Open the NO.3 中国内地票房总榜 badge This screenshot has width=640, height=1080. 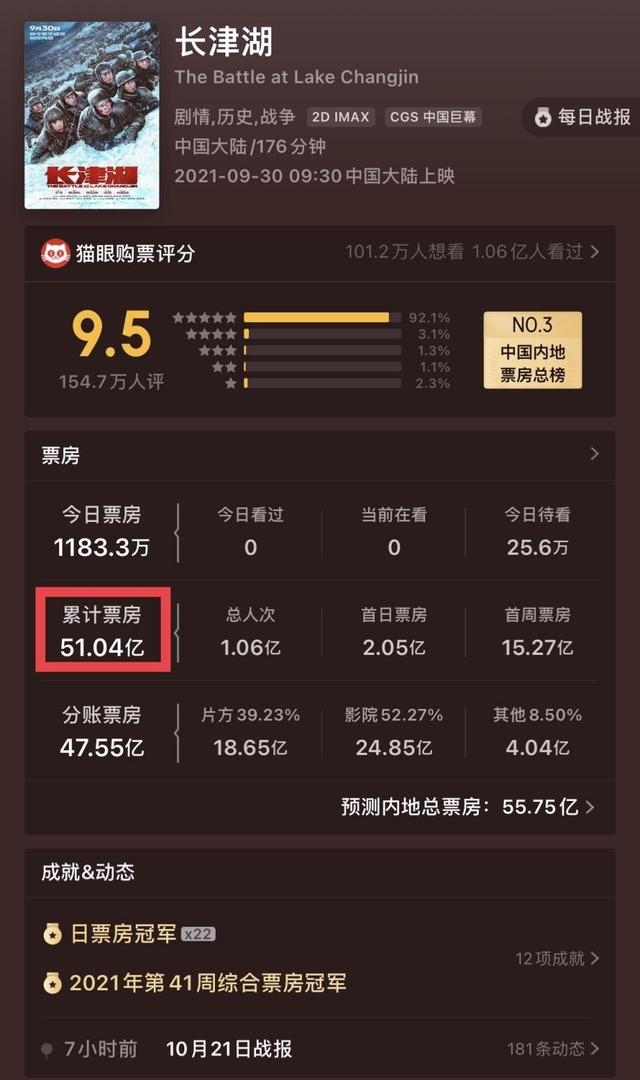pyautogui.click(x=532, y=349)
